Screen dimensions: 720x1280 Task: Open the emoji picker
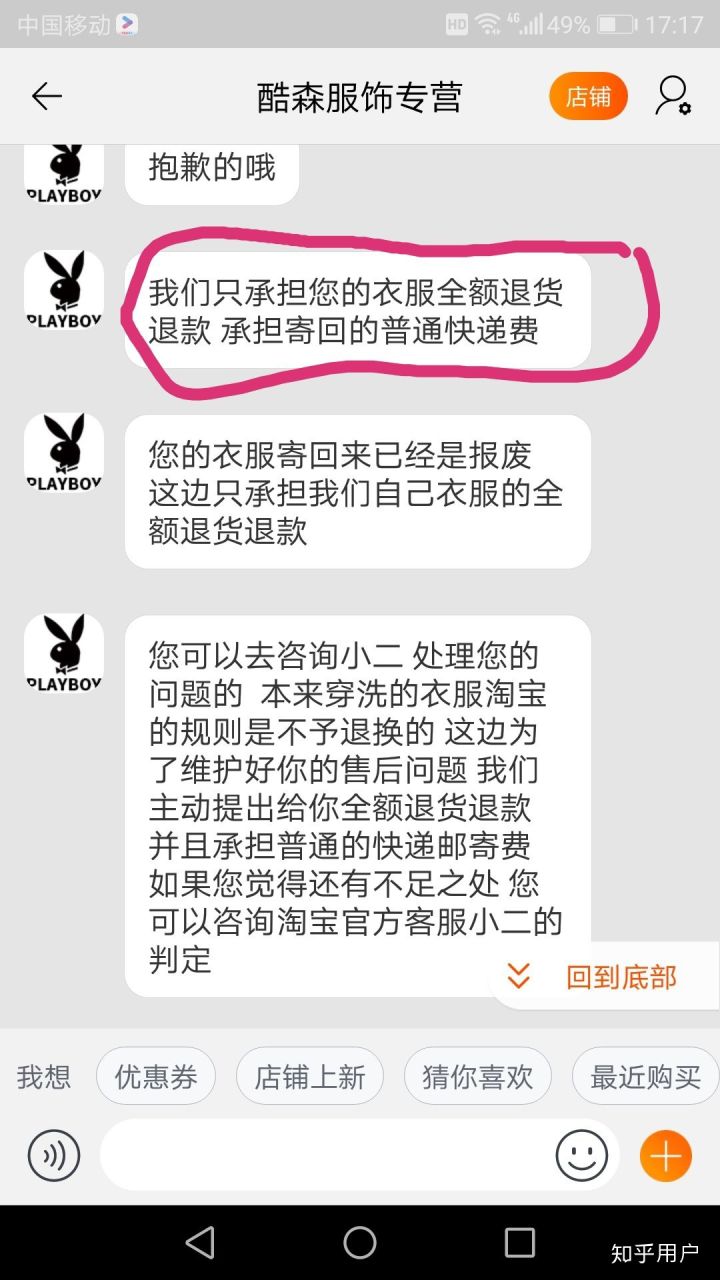[582, 1156]
